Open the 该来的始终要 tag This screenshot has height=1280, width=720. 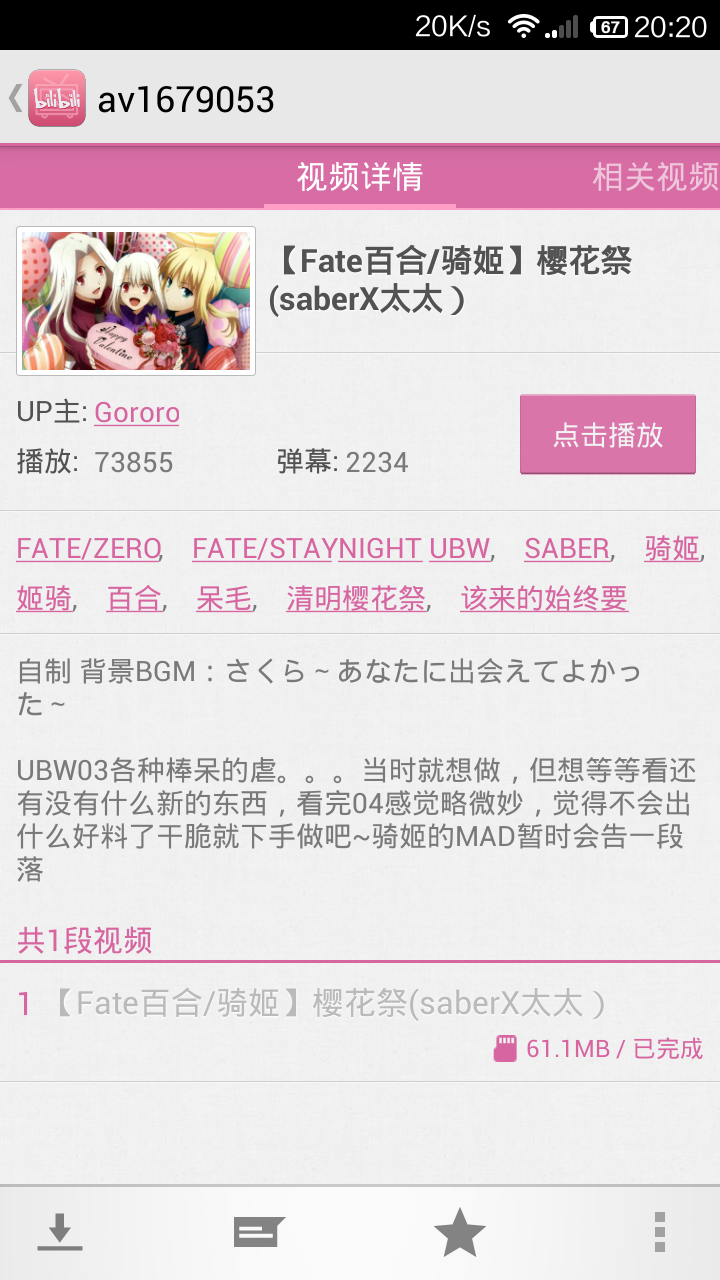tap(544, 598)
